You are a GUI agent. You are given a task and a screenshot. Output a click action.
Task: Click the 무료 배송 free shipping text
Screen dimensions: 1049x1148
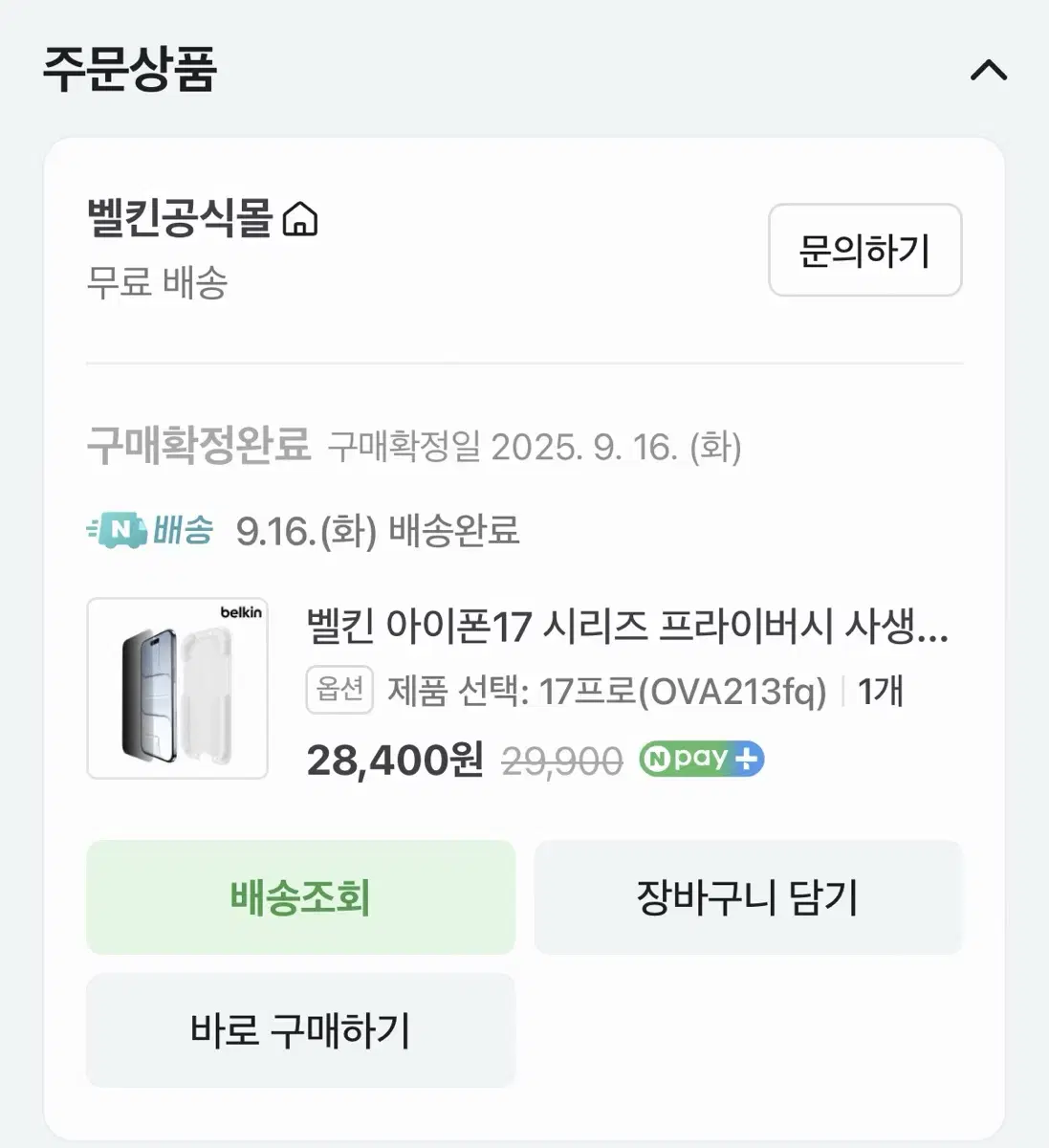coord(156,283)
